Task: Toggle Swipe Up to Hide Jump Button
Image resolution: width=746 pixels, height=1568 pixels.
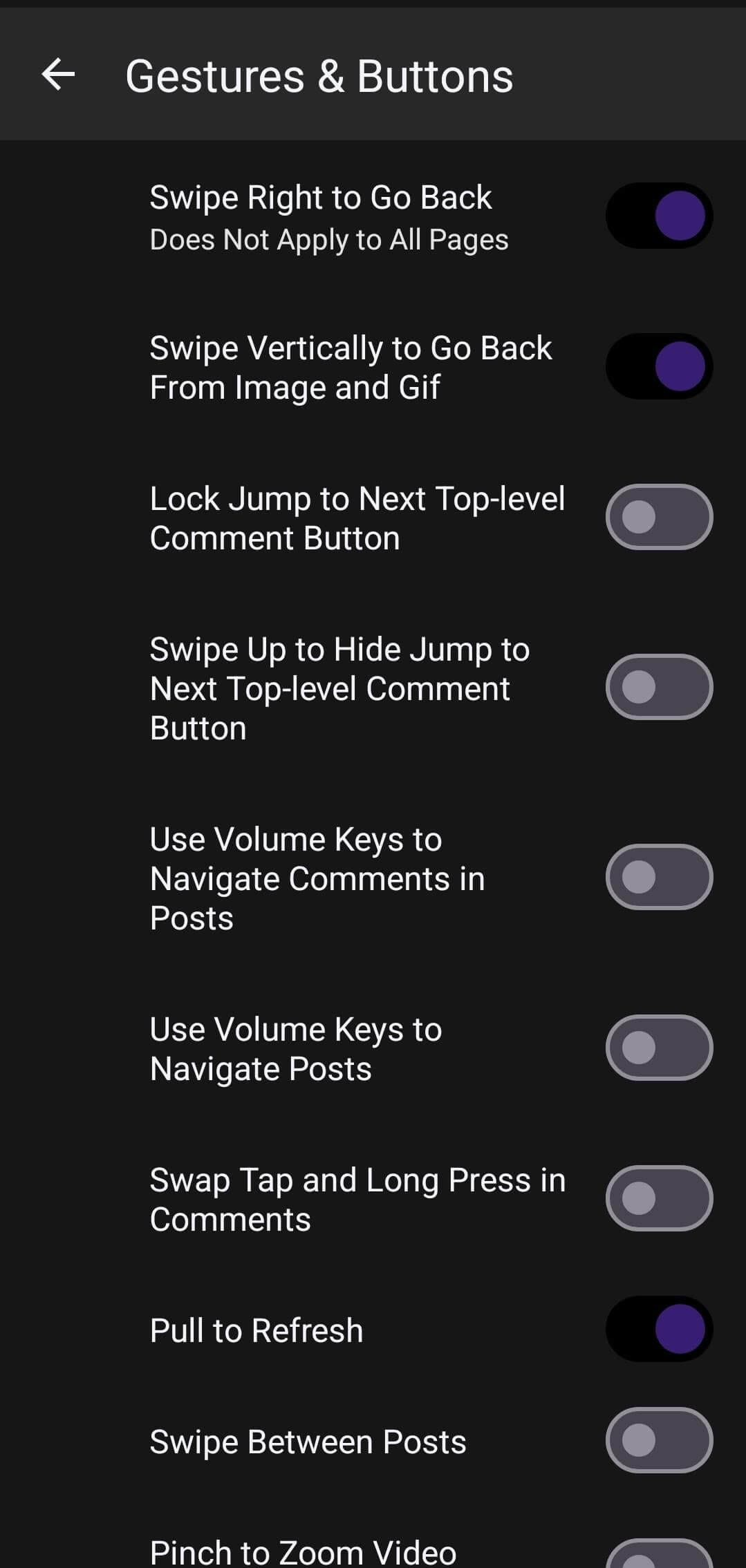Action: pos(659,687)
